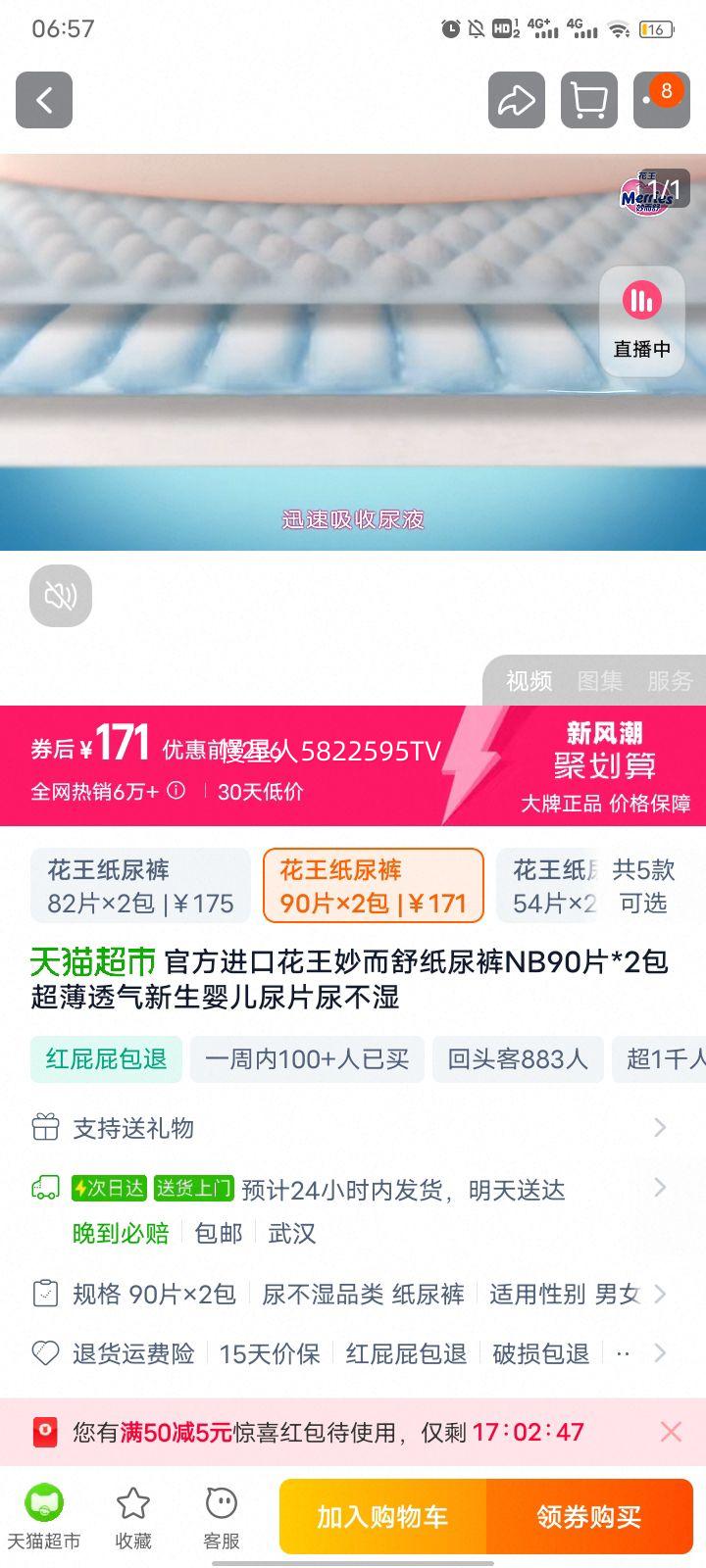
Task: Unmute the product video sound
Action: point(60,595)
